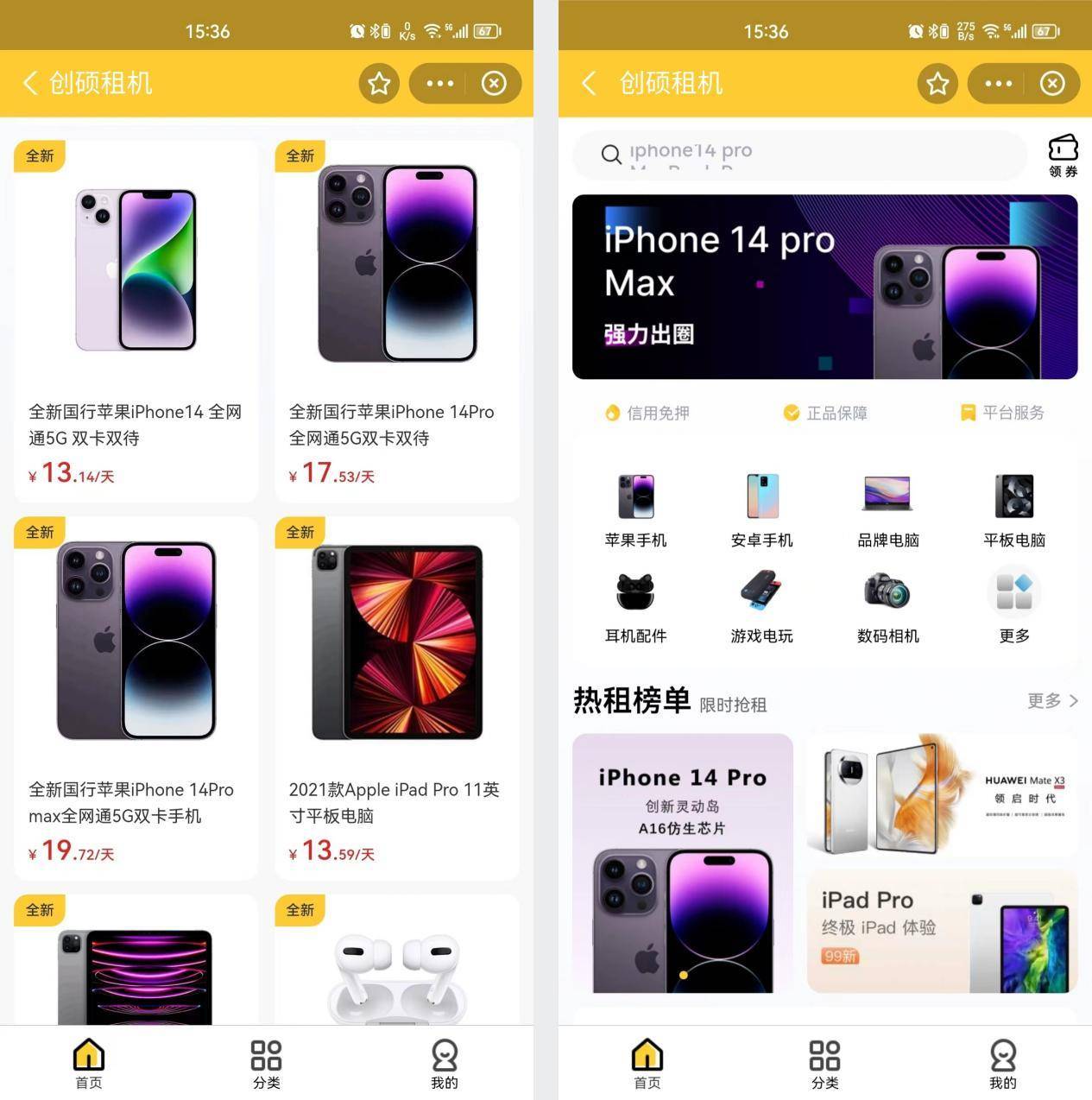Open the iPhone14 pro search box
This screenshot has height=1100, width=1092.
tap(798, 155)
